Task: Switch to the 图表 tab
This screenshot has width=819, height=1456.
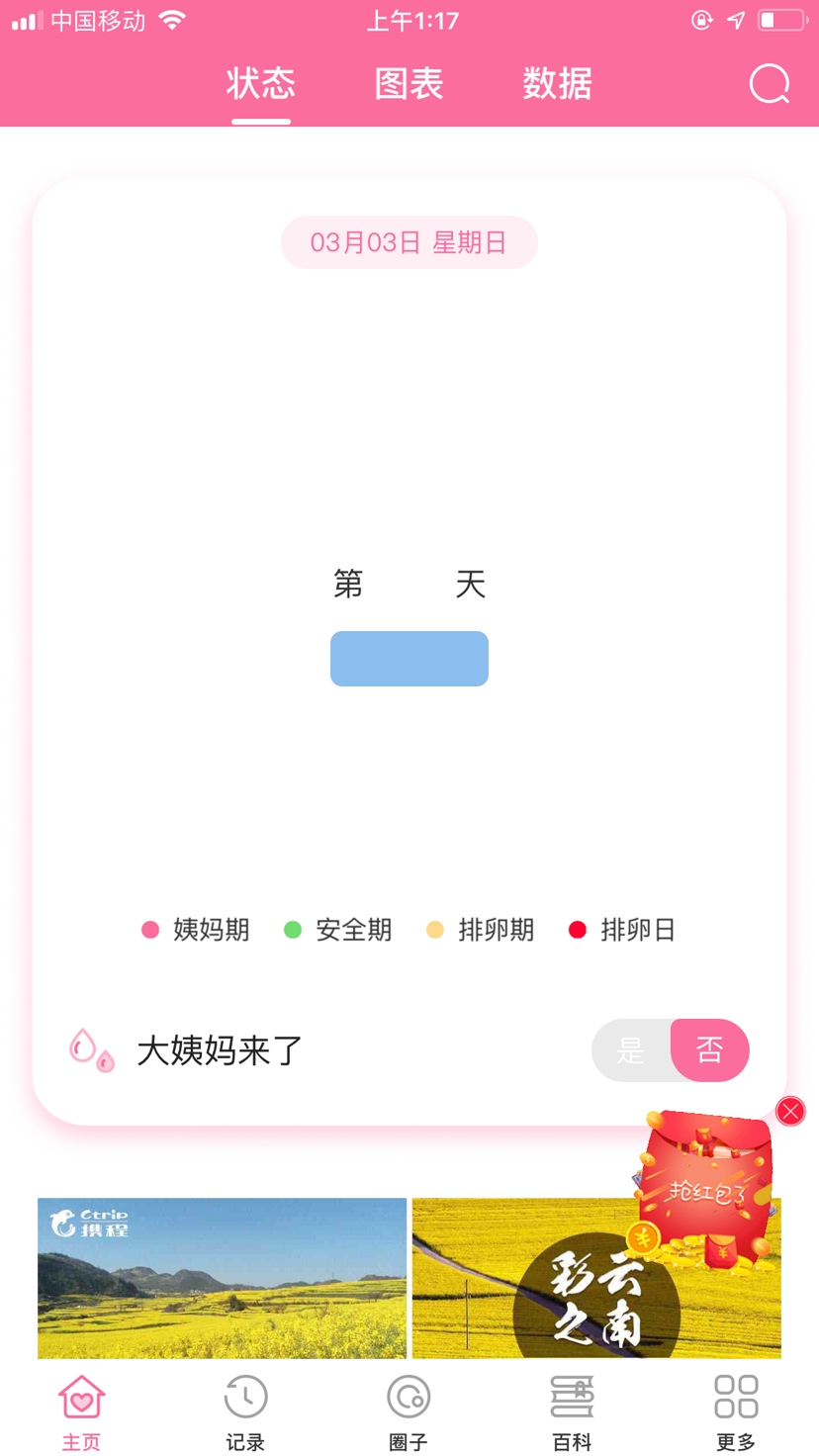Action: (409, 83)
